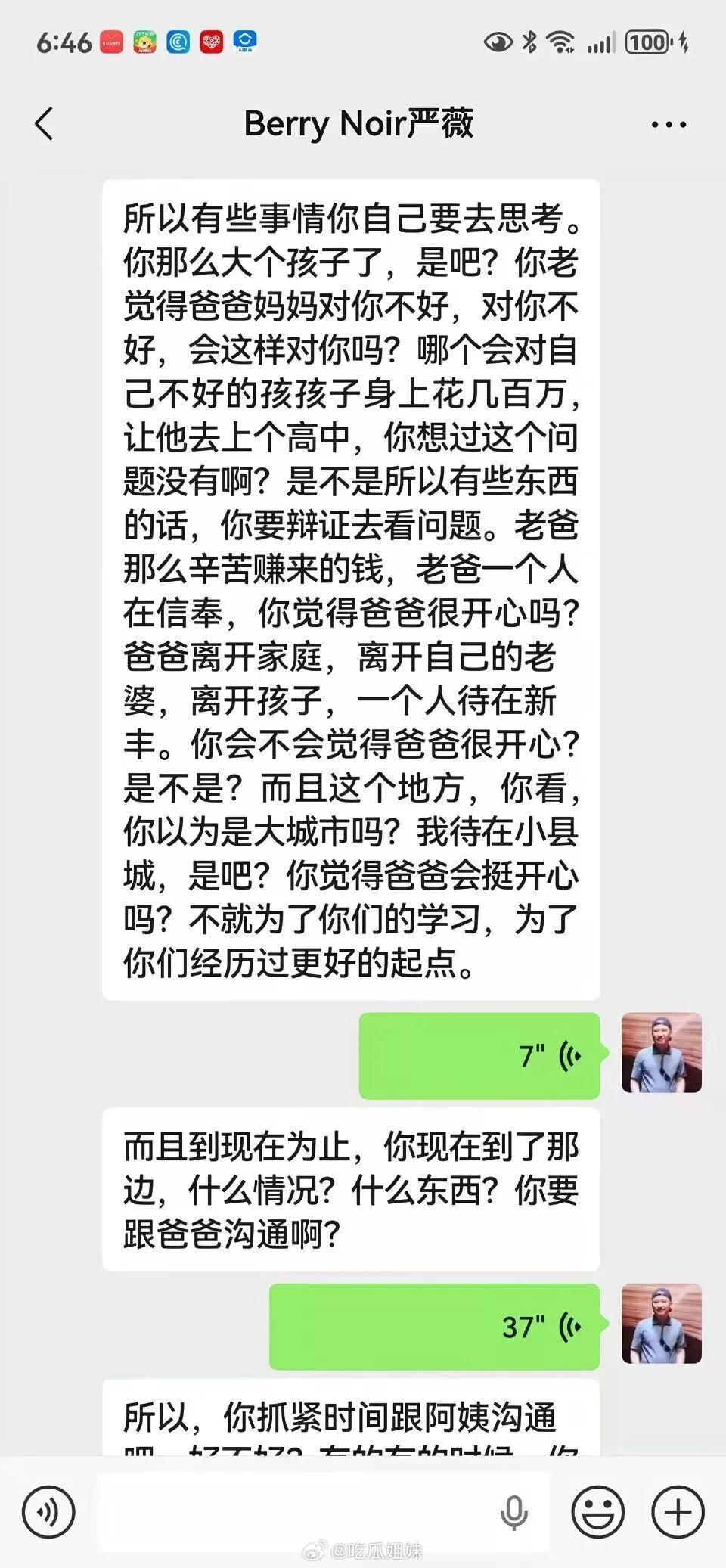Play the 7-second voice message
This screenshot has width=726, height=1568.
(479, 1056)
